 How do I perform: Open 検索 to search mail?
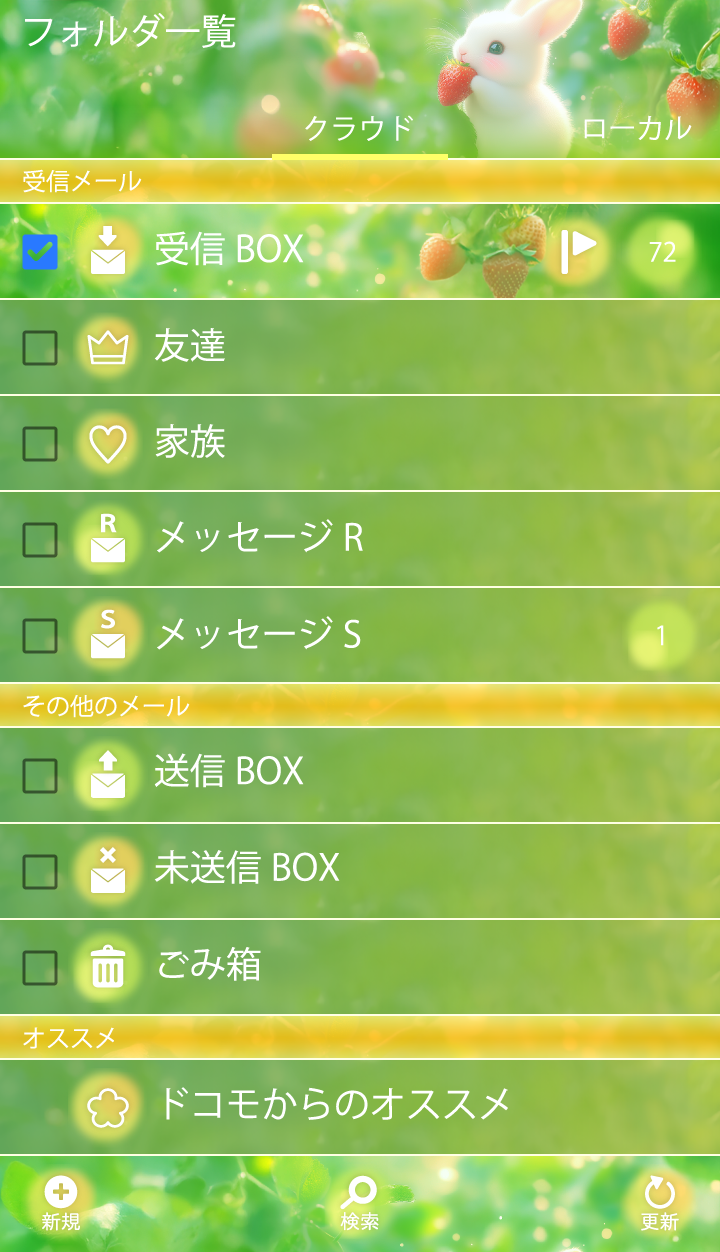(x=359, y=1203)
